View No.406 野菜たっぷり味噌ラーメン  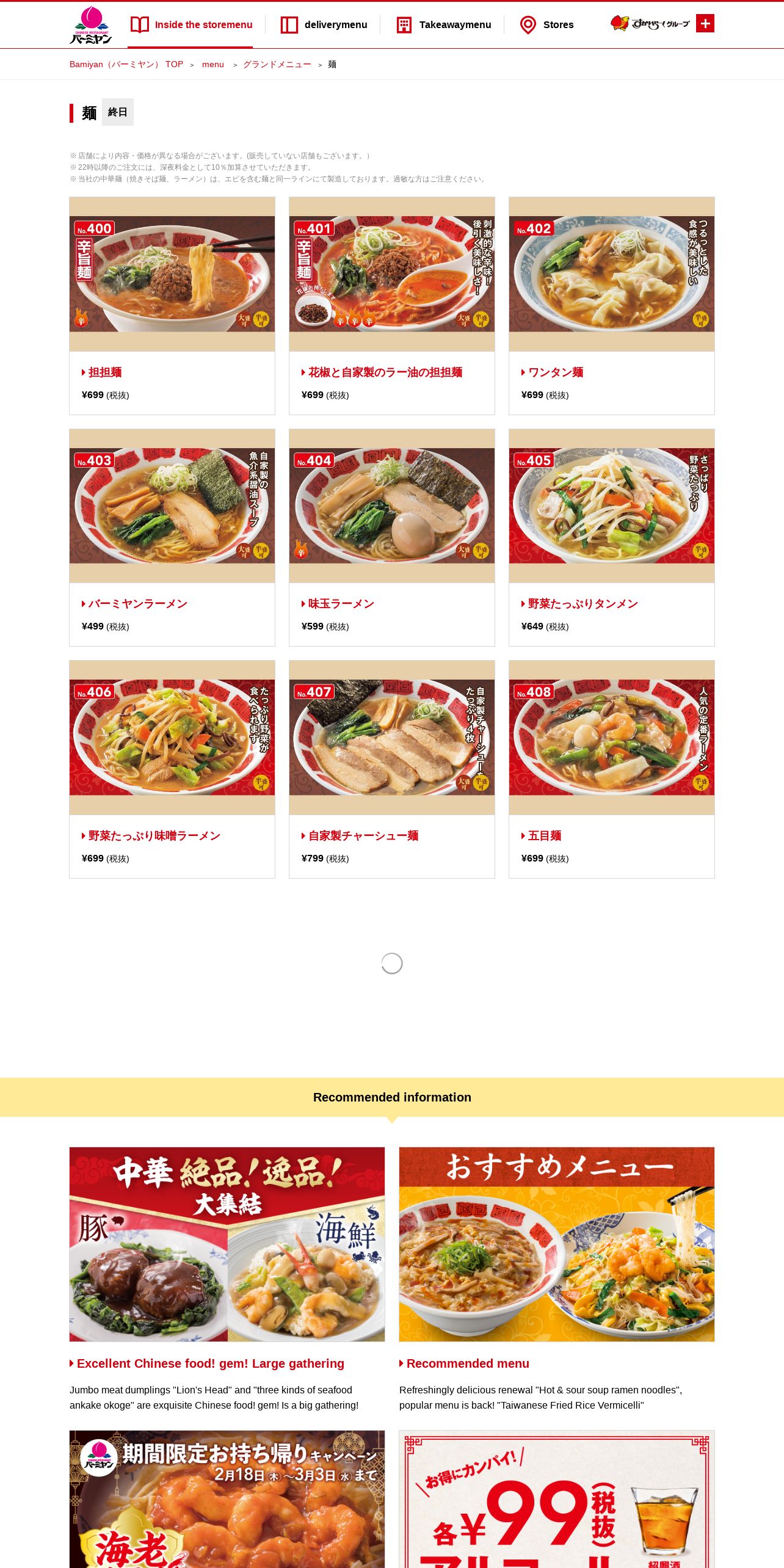pyautogui.click(x=172, y=769)
